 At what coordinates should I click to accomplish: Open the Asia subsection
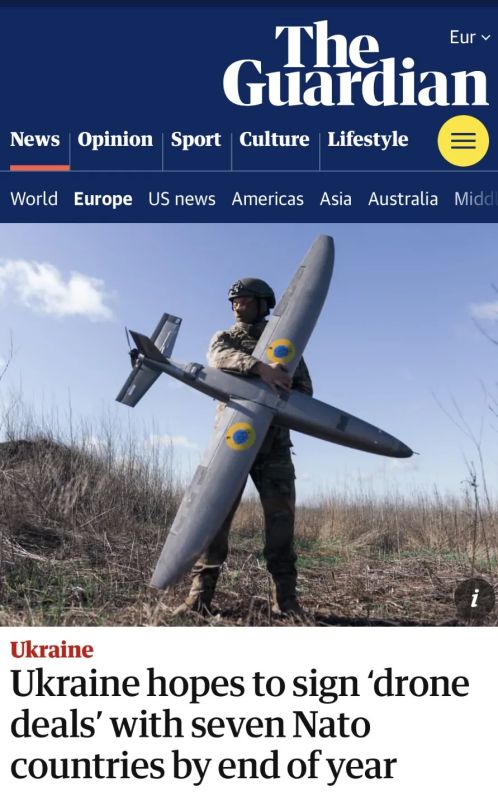pos(335,198)
